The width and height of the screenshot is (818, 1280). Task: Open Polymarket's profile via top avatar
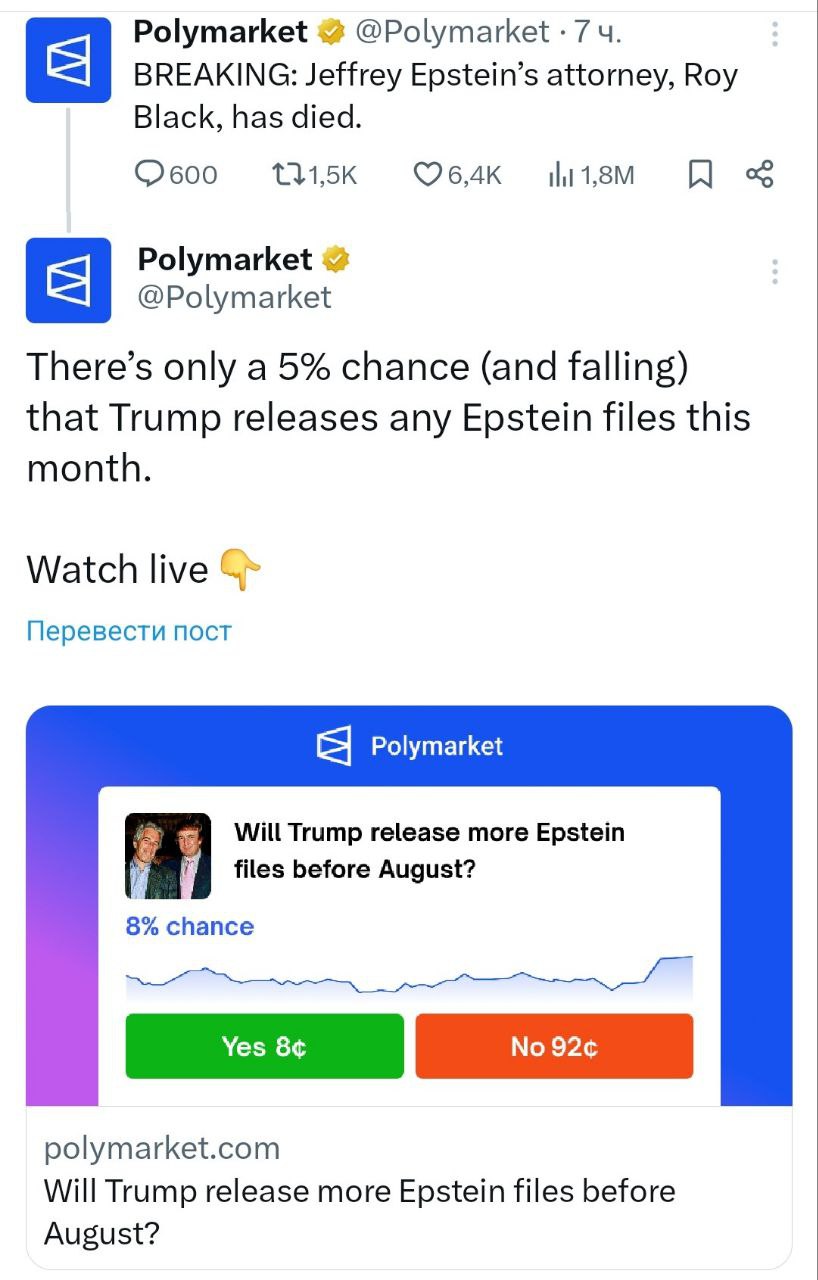[x=68, y=60]
